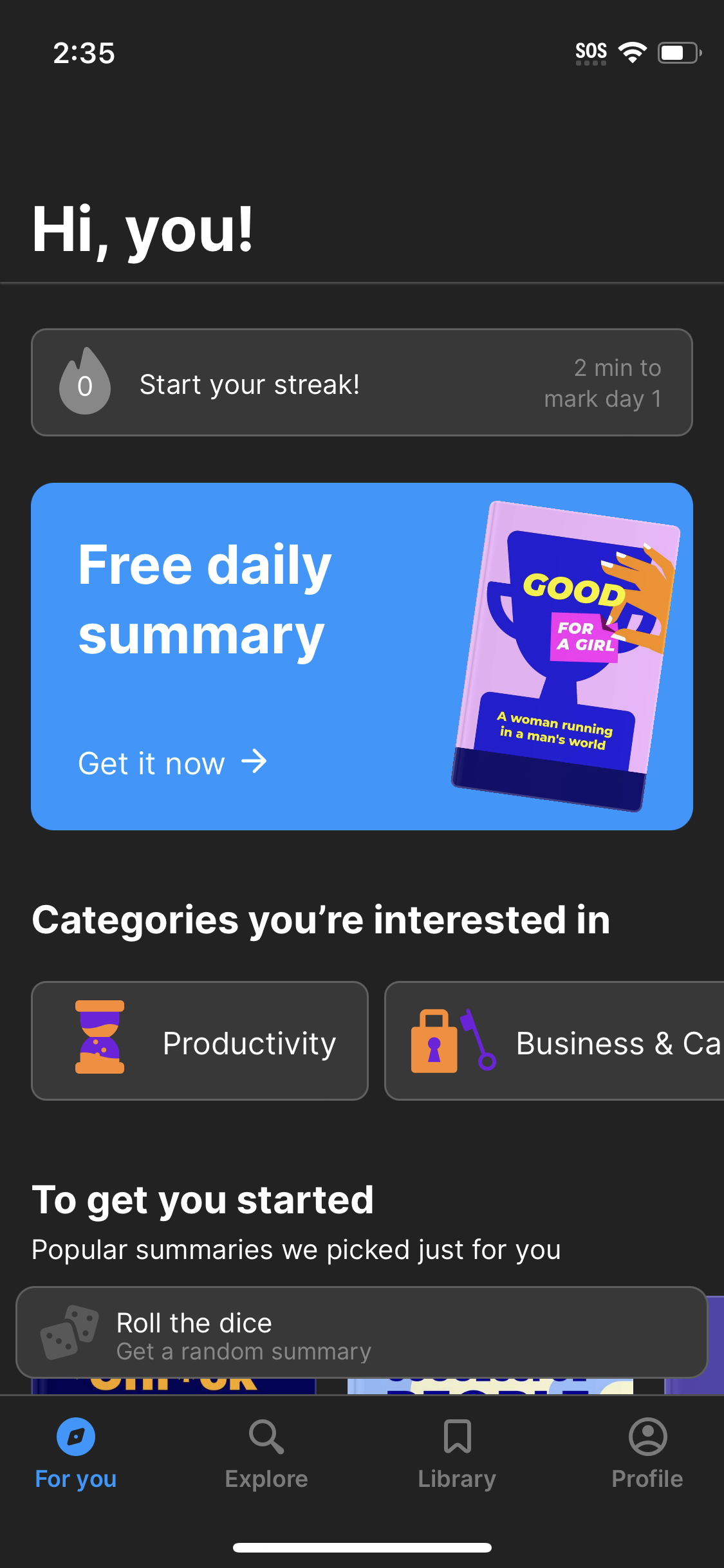Open the Free daily summary card

362,656
